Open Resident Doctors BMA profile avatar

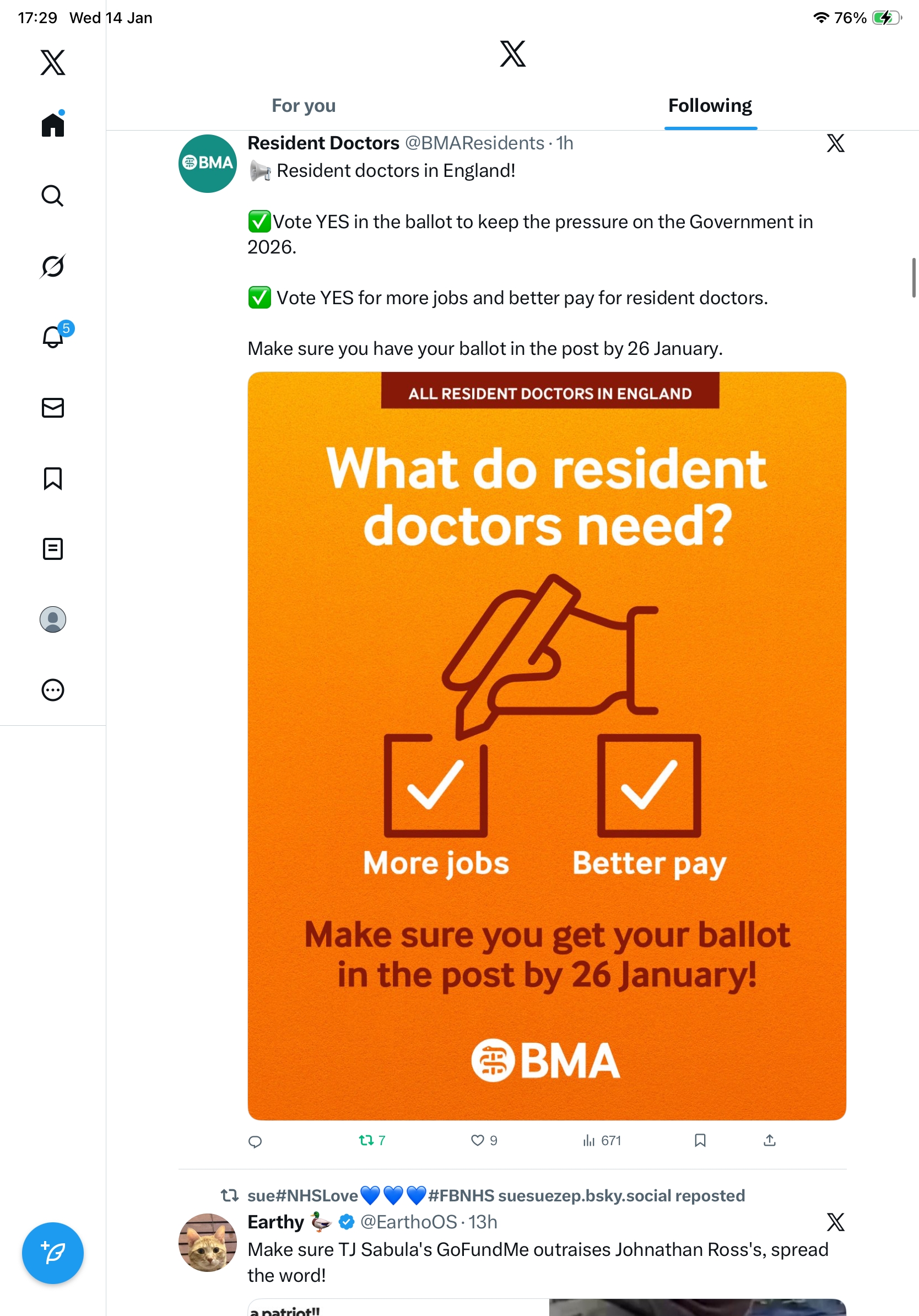(x=207, y=164)
